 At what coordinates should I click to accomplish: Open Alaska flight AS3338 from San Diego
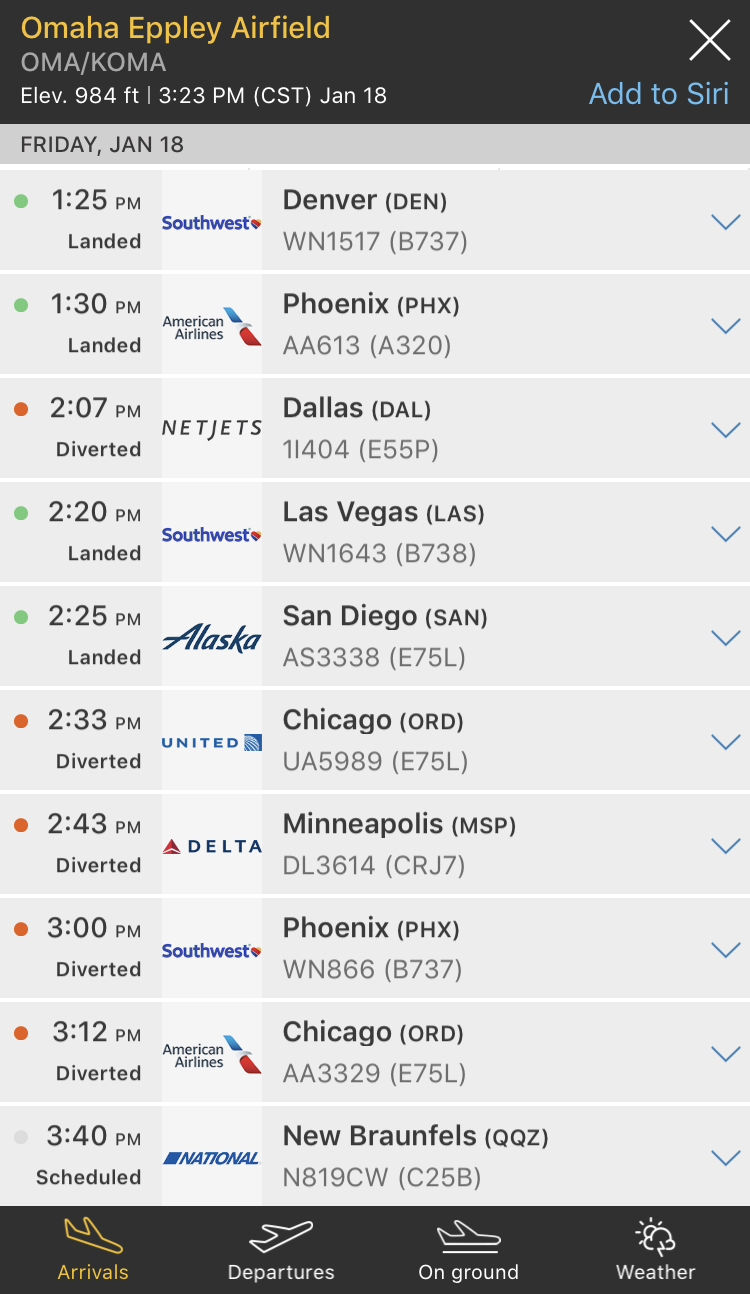pos(724,637)
